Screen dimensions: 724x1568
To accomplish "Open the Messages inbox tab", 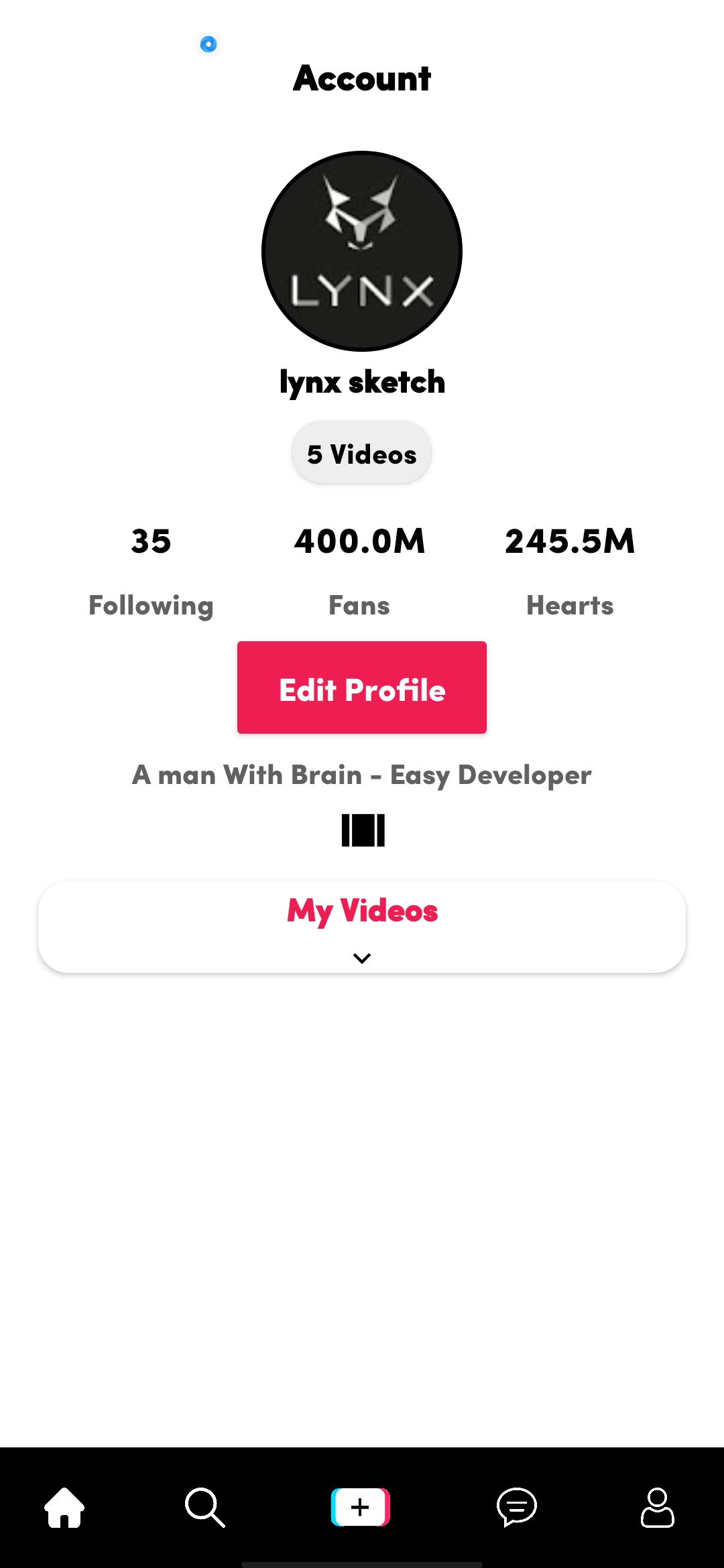I will [517, 1508].
